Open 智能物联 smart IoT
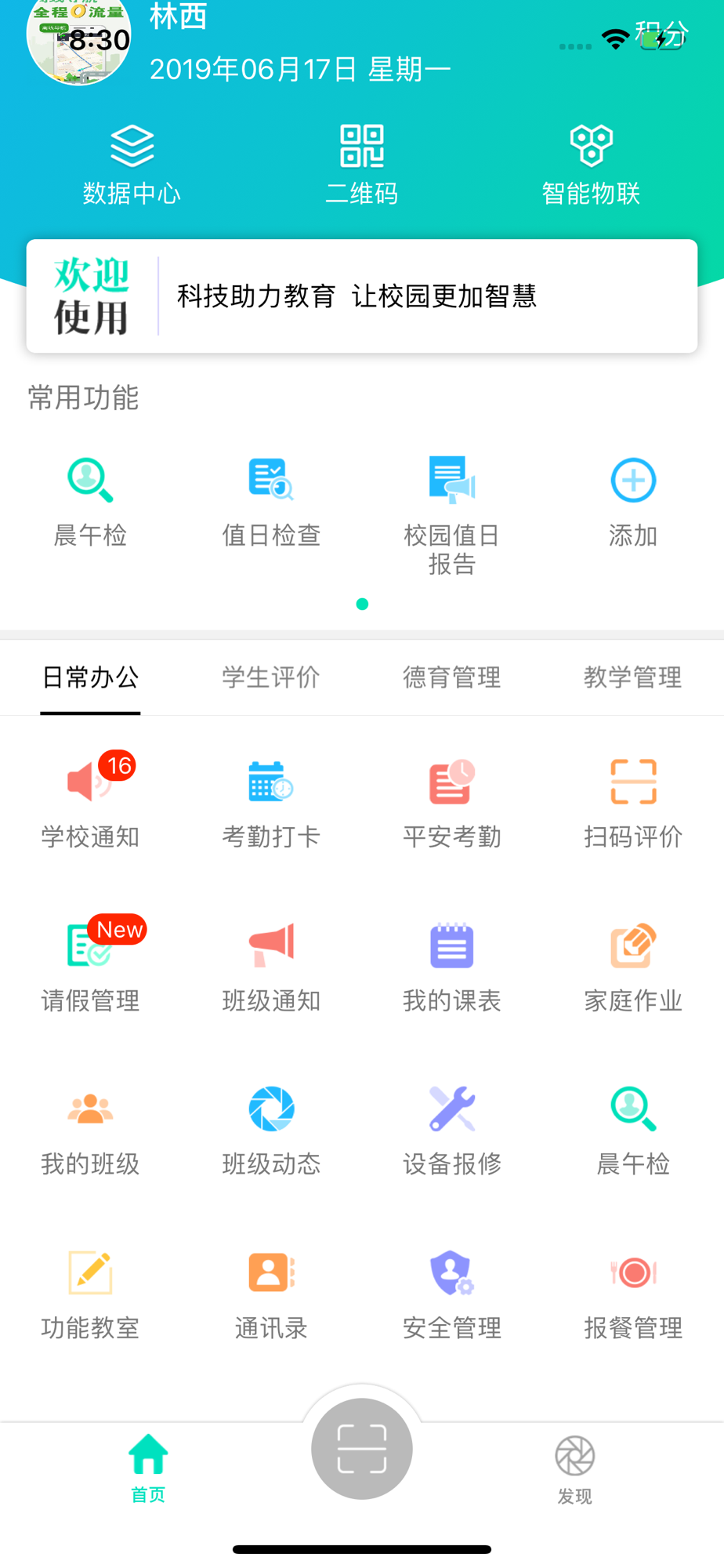Viewport: 724px width, 1568px height. tap(591, 163)
